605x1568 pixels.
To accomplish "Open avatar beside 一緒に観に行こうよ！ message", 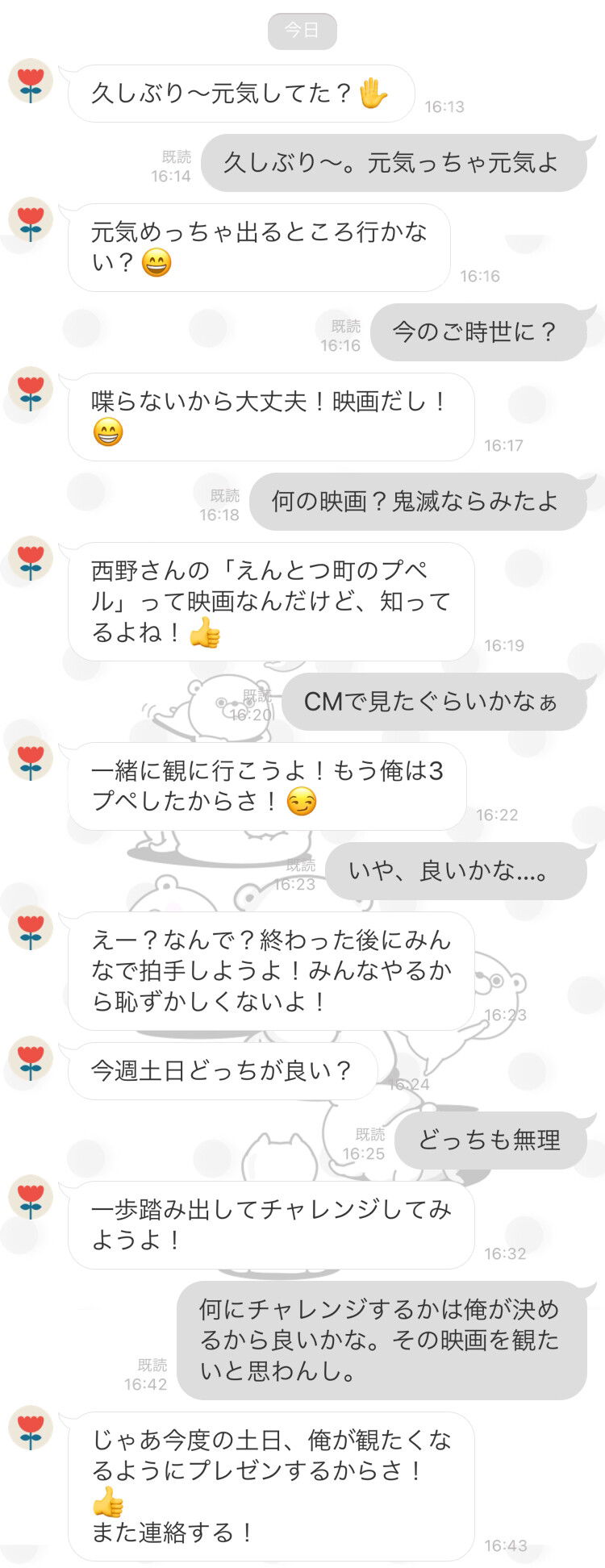I will (x=31, y=758).
